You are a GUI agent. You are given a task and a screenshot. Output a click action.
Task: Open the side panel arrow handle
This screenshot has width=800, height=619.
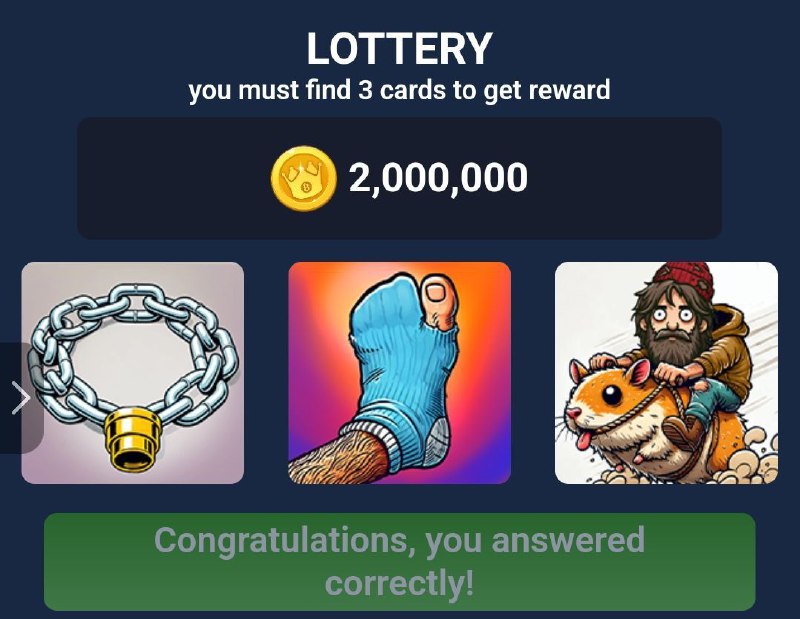pyautogui.click(x=20, y=397)
